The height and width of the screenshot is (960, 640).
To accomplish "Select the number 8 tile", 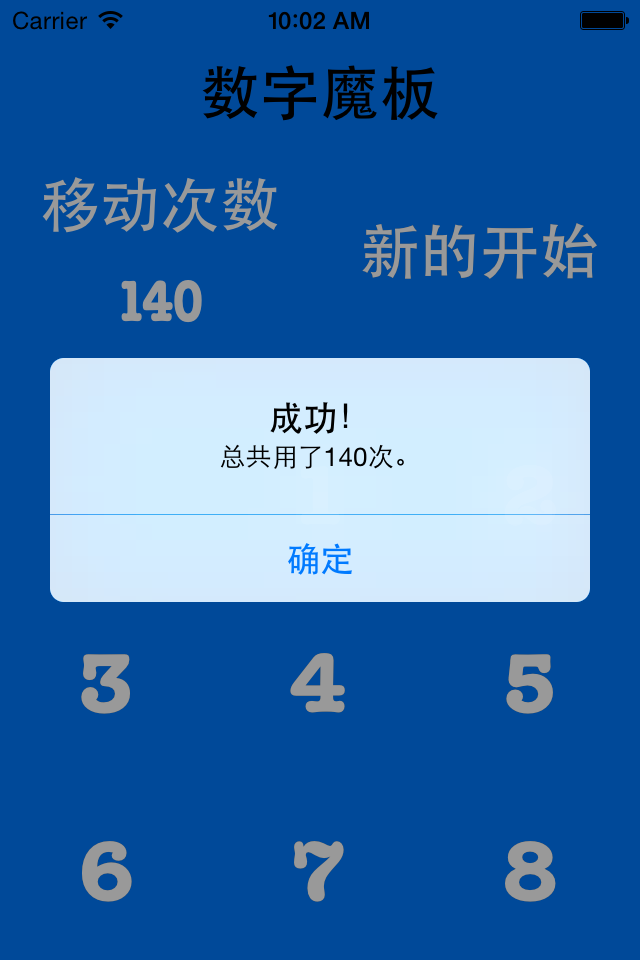I will point(529,870).
